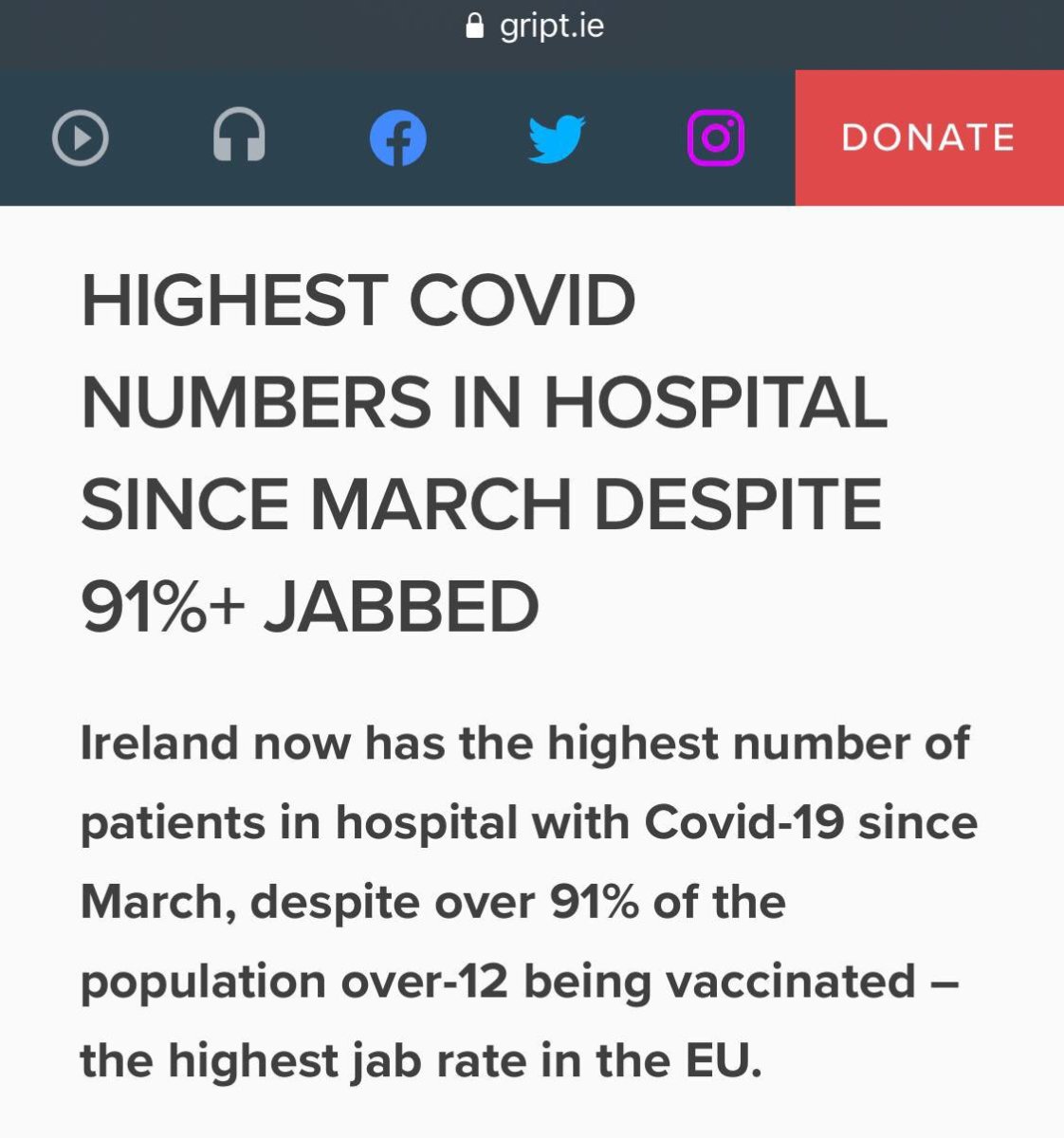Open Gript's Instagram page
Image resolution: width=1064 pixels, height=1138 pixels.
(715, 138)
